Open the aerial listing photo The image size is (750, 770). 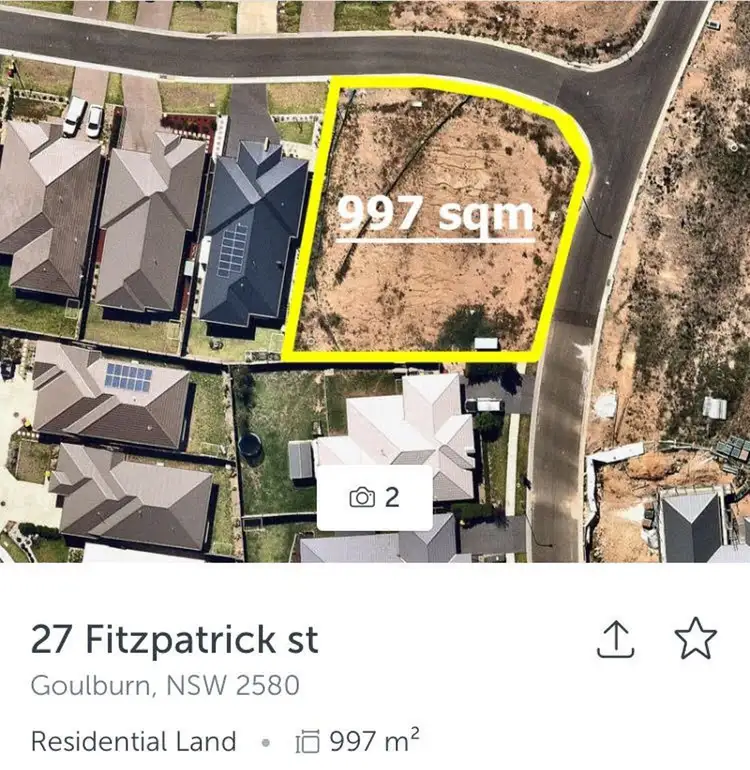tap(375, 250)
